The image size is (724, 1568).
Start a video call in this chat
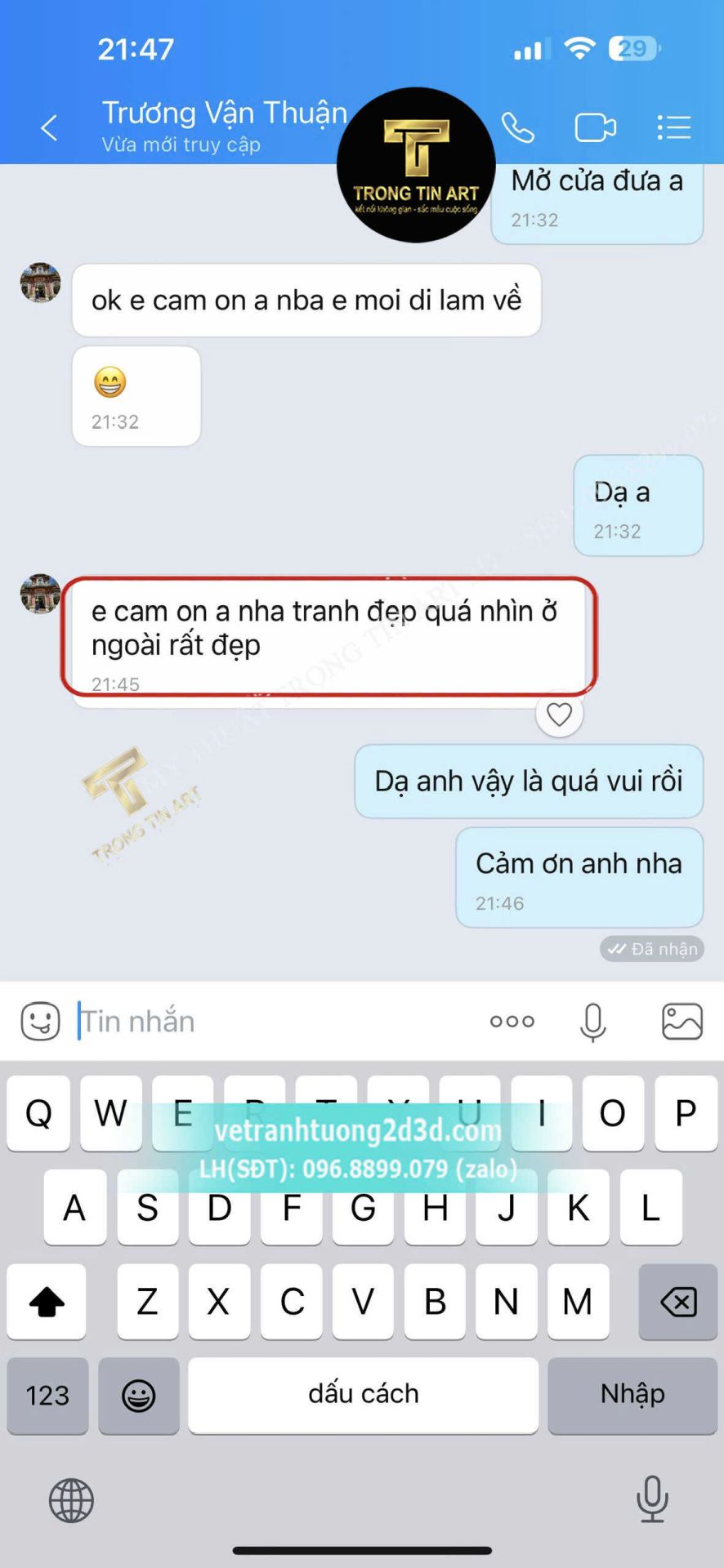click(596, 128)
